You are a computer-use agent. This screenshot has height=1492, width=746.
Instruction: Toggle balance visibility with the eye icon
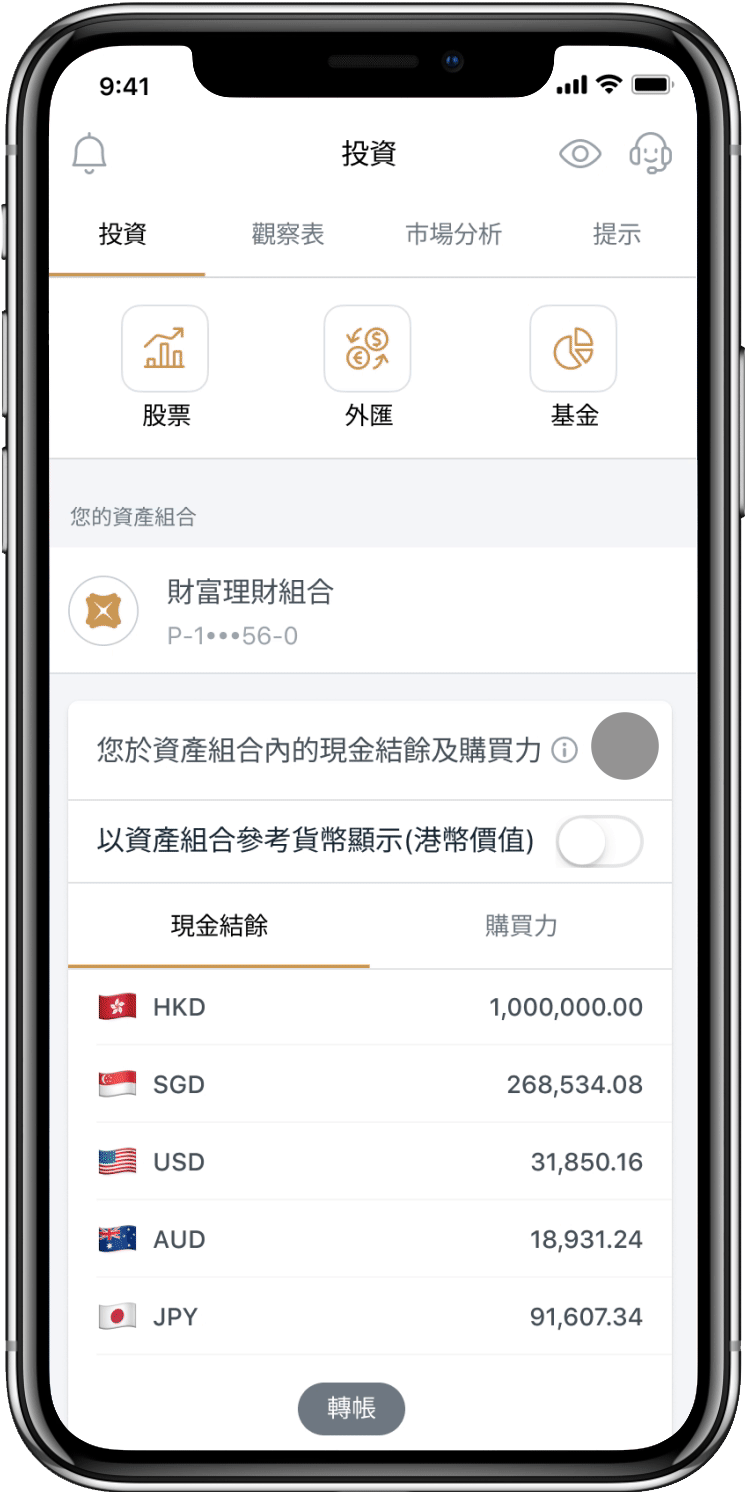tap(580, 154)
